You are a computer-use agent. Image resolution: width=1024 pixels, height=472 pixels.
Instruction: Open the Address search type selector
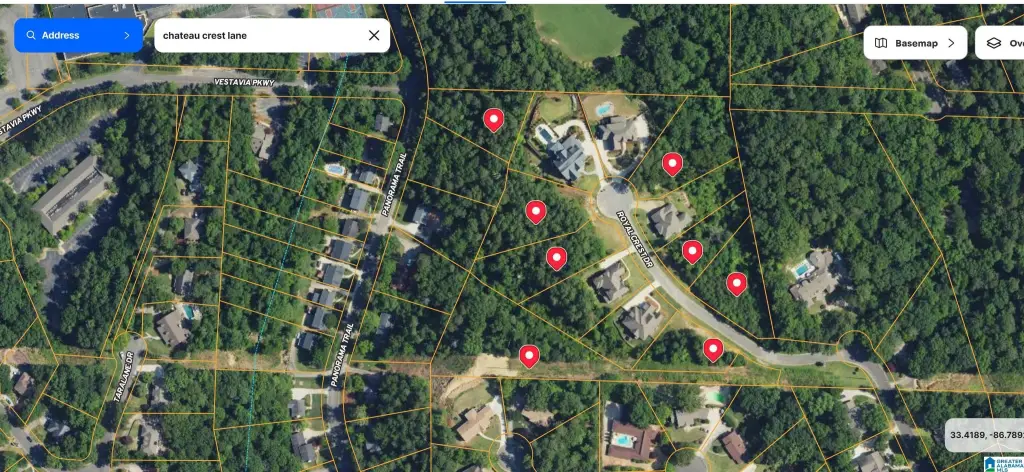tap(78, 35)
